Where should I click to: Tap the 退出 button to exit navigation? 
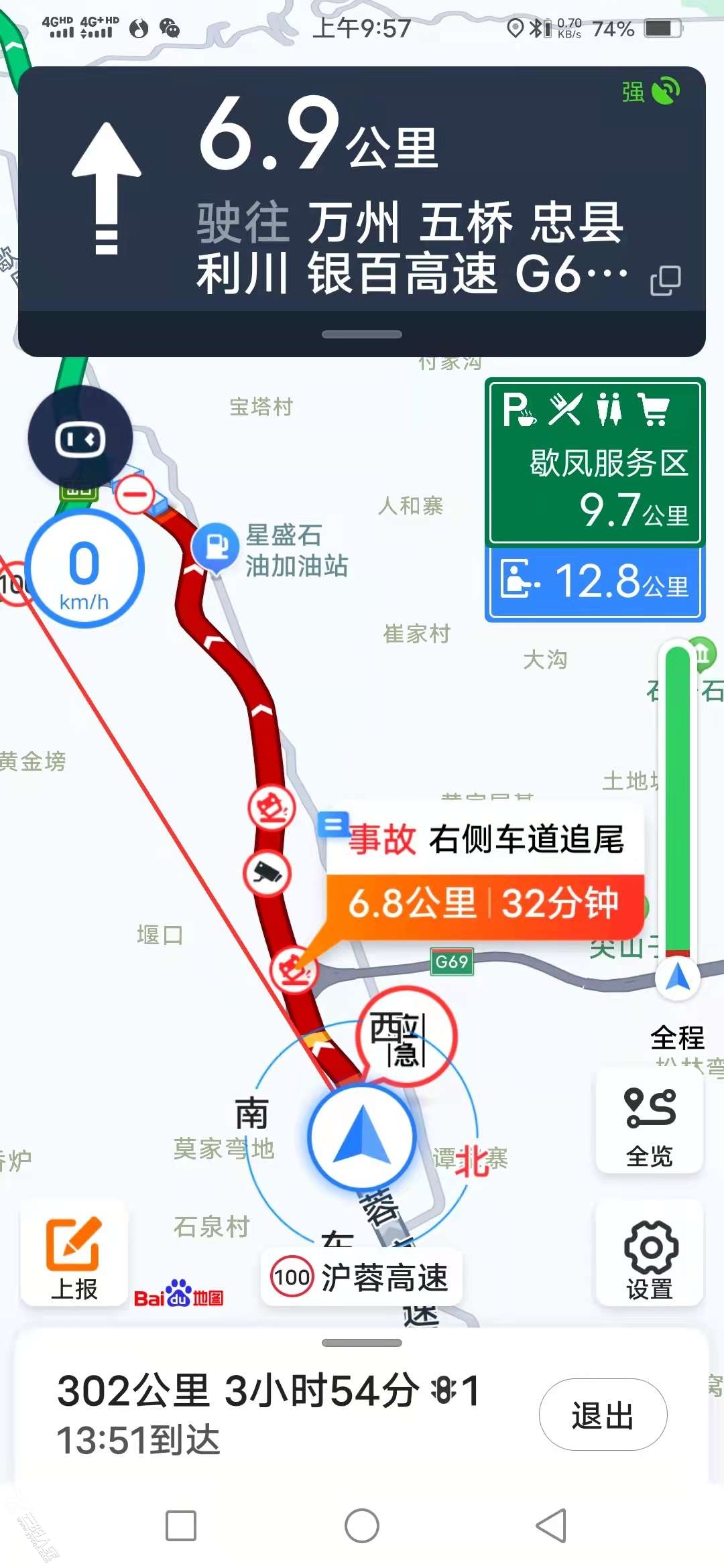pos(602,1415)
